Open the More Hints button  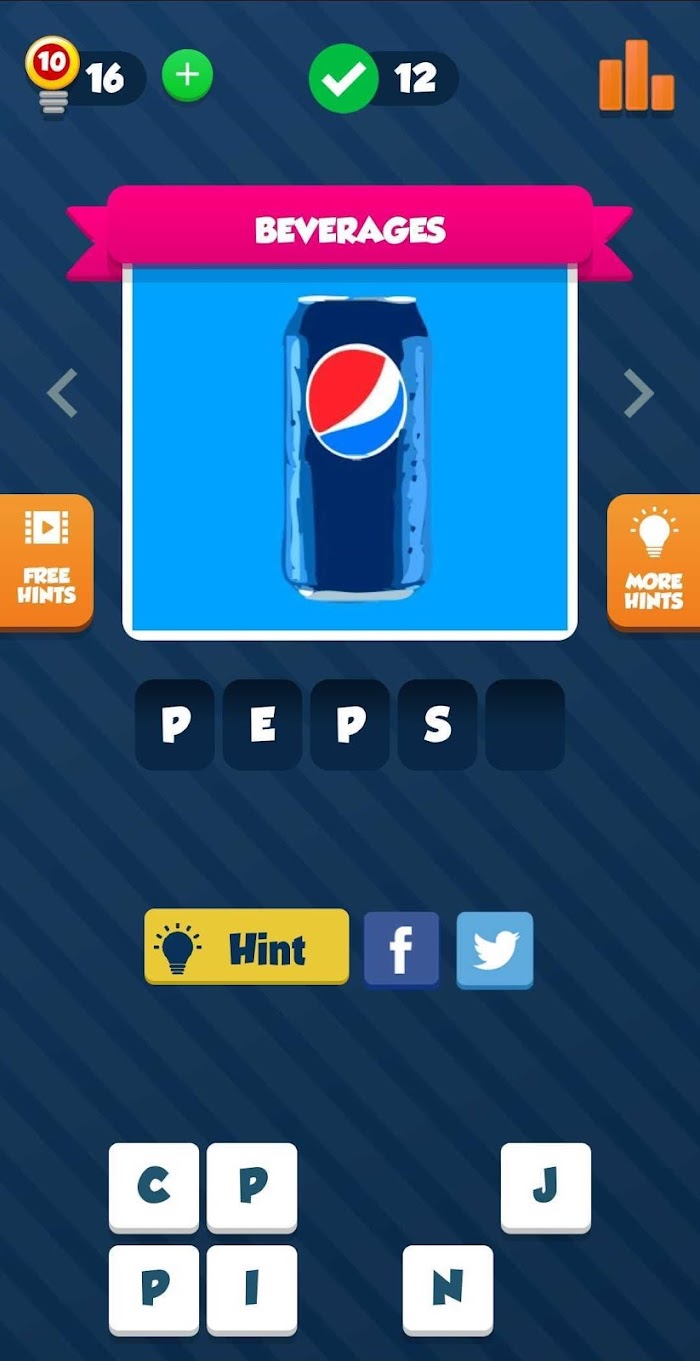(654, 562)
